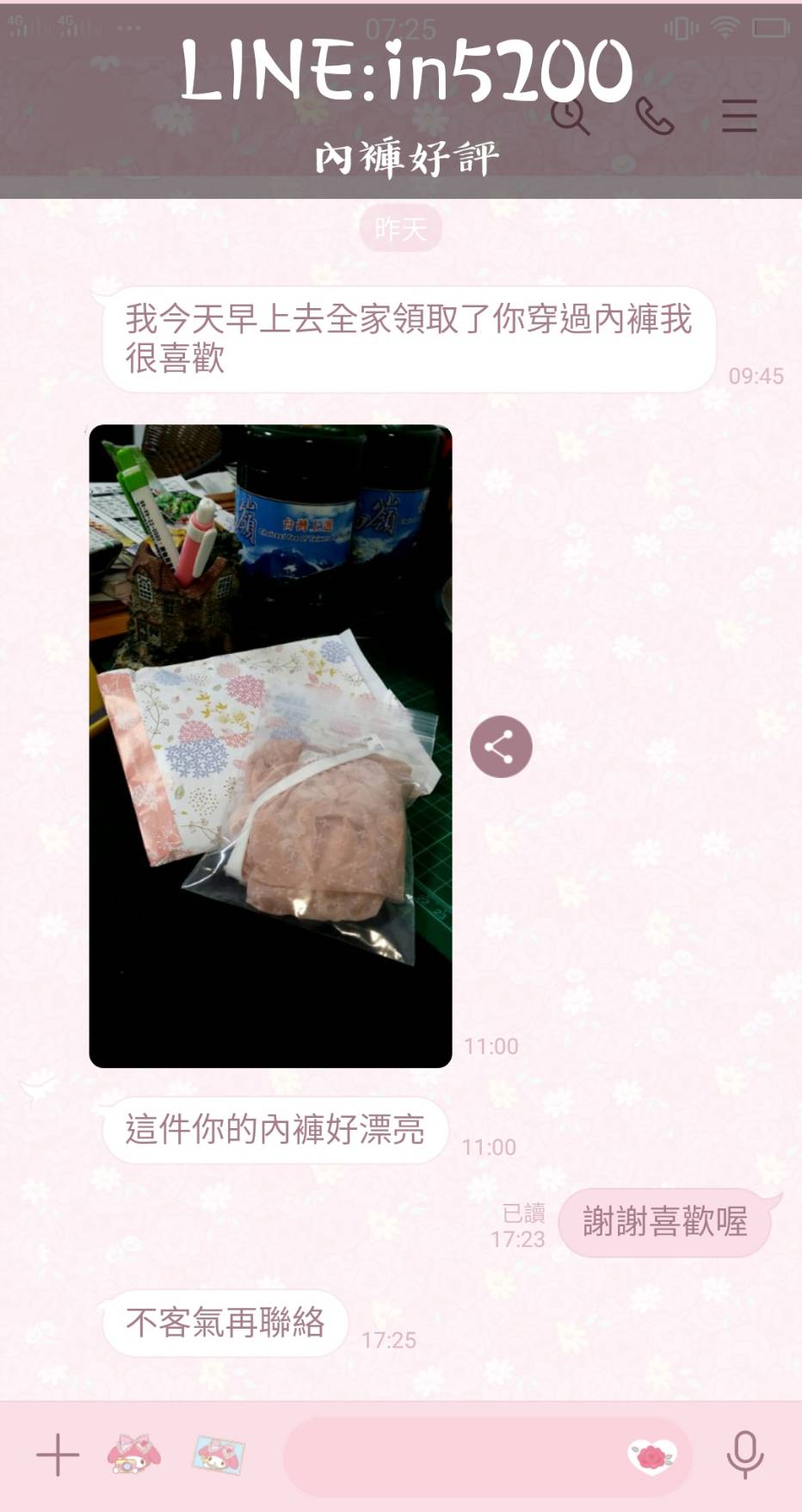Open the camera
Screen dimensions: 802x1512
point(134,1454)
